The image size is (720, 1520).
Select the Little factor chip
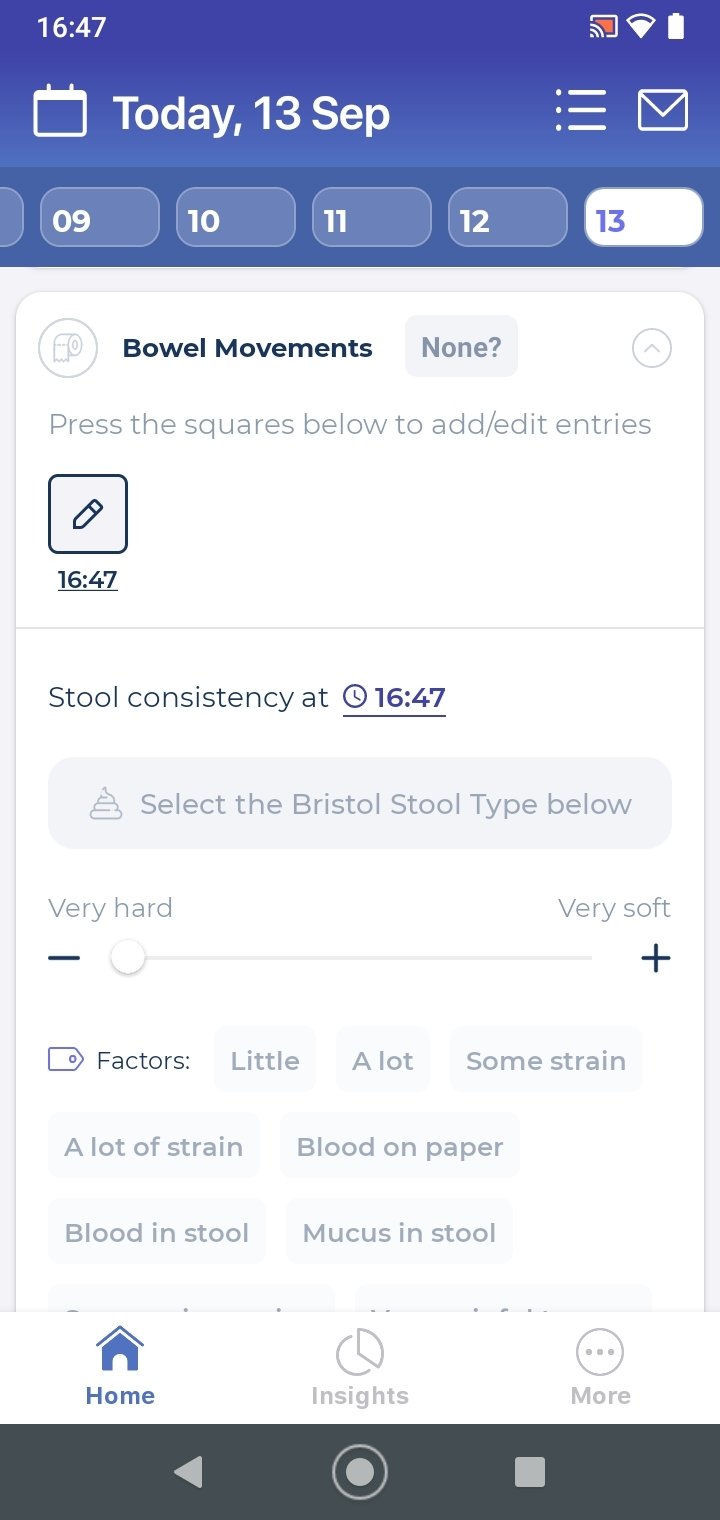265,1061
